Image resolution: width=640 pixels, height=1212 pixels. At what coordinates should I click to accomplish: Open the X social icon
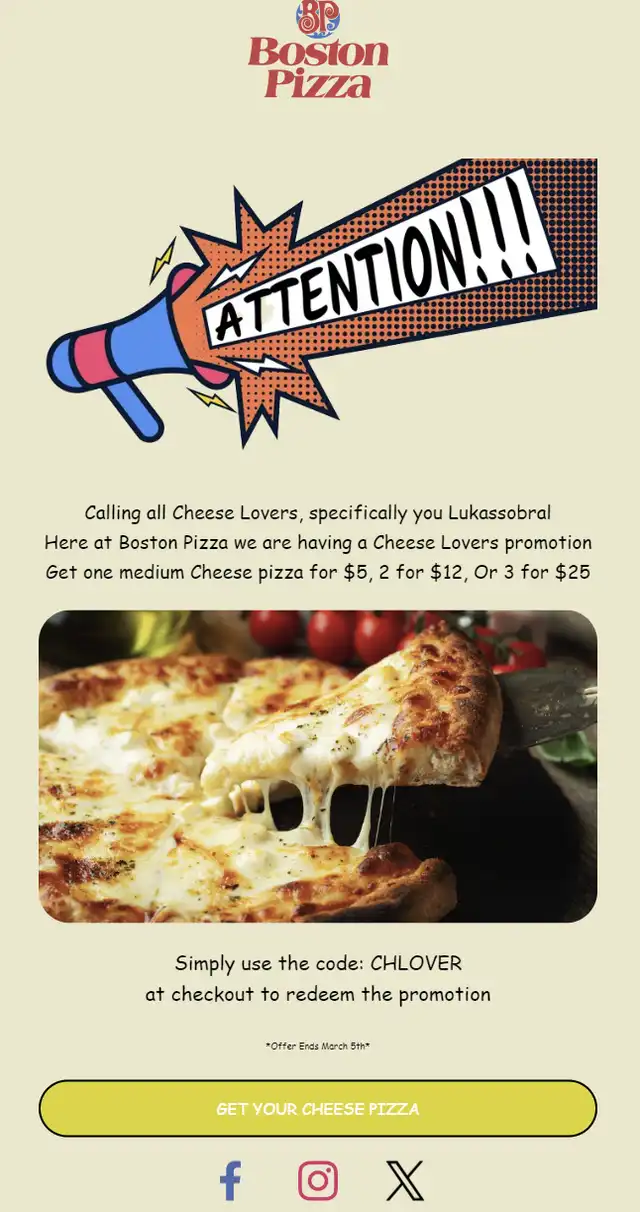tap(405, 1181)
